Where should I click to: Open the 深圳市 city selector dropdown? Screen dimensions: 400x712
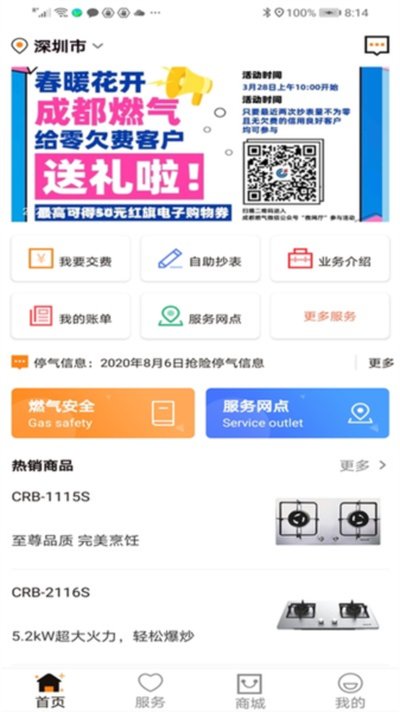click(x=57, y=46)
